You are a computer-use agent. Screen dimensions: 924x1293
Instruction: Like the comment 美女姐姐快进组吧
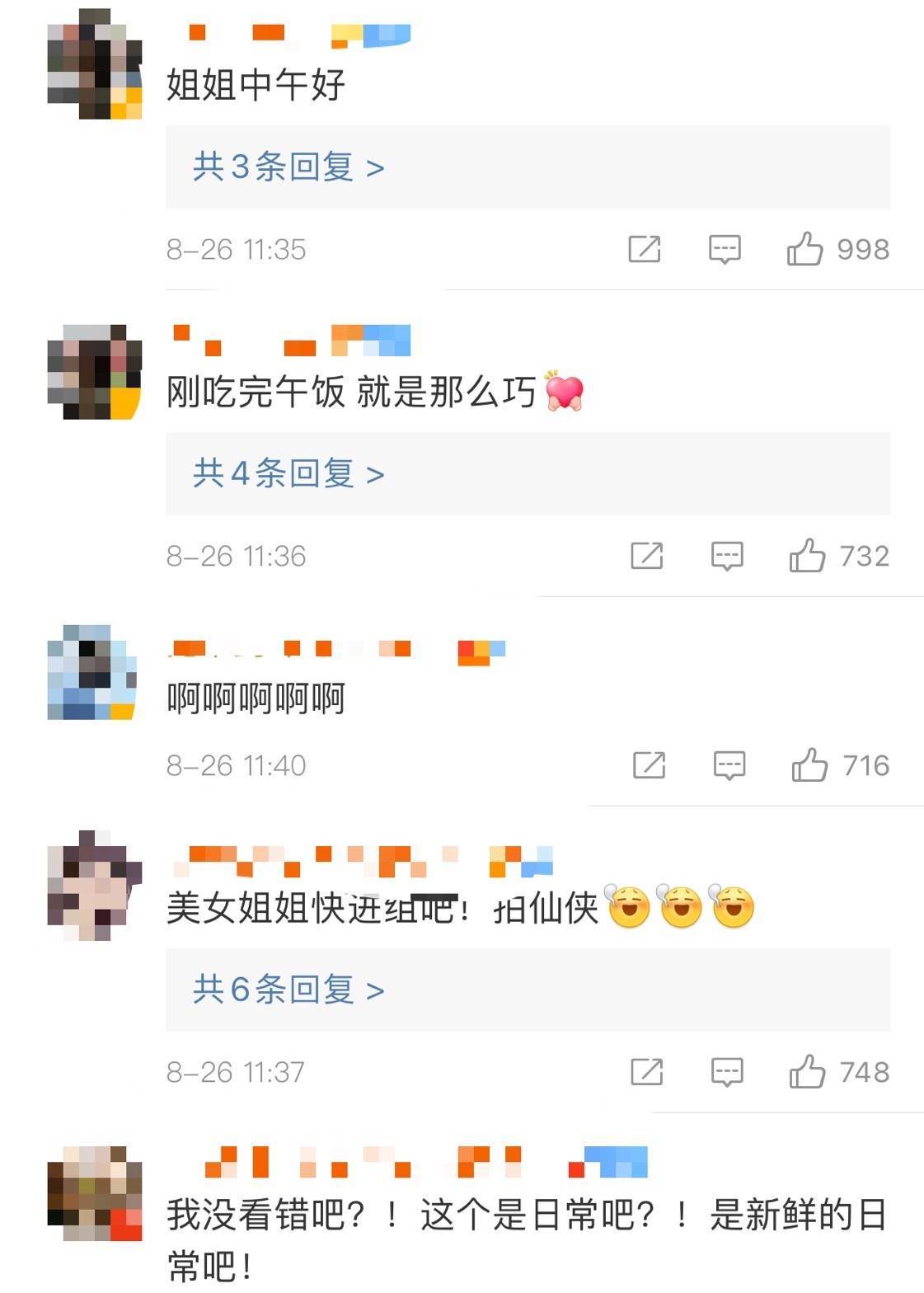808,1072
